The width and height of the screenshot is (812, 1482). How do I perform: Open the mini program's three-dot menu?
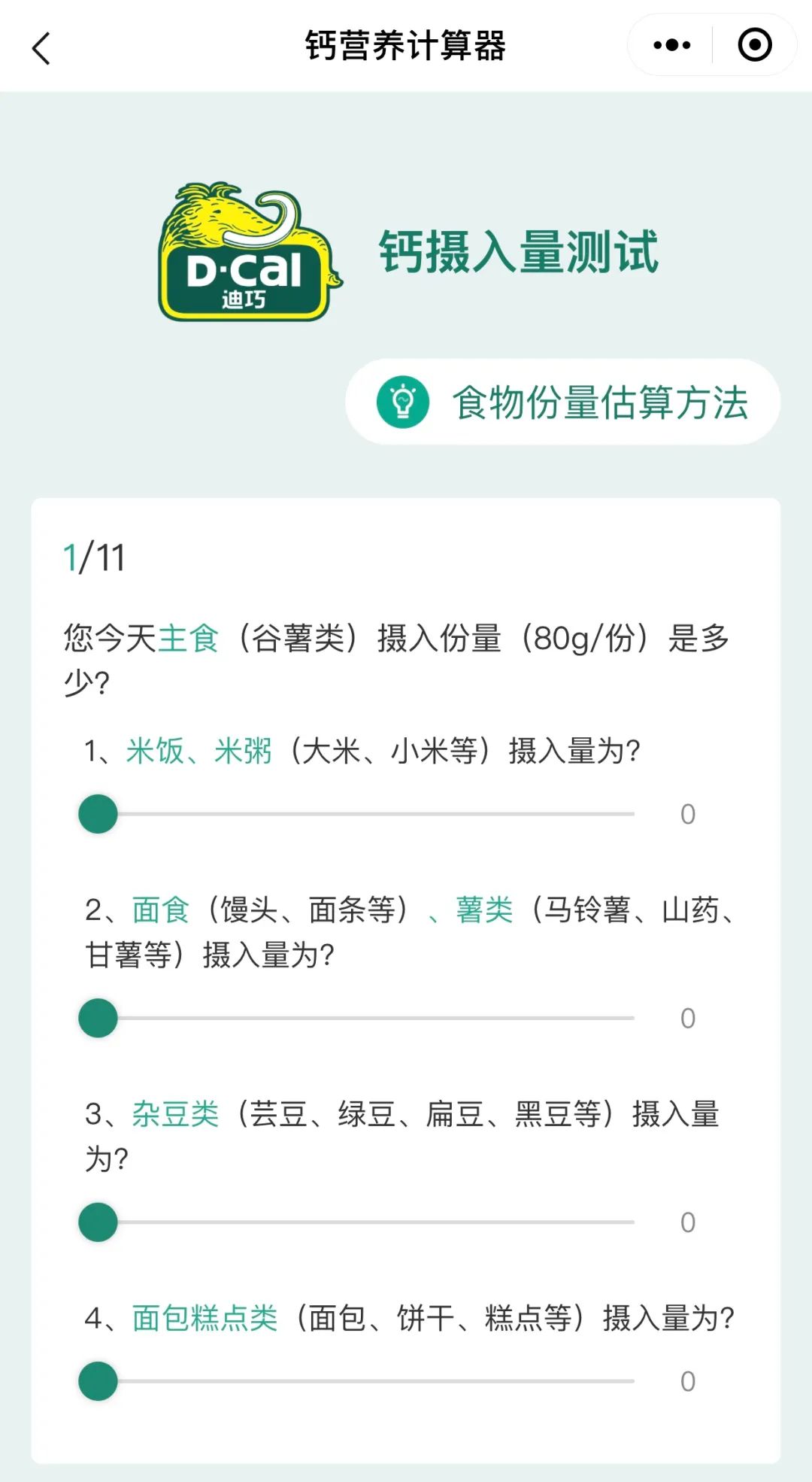[x=671, y=45]
